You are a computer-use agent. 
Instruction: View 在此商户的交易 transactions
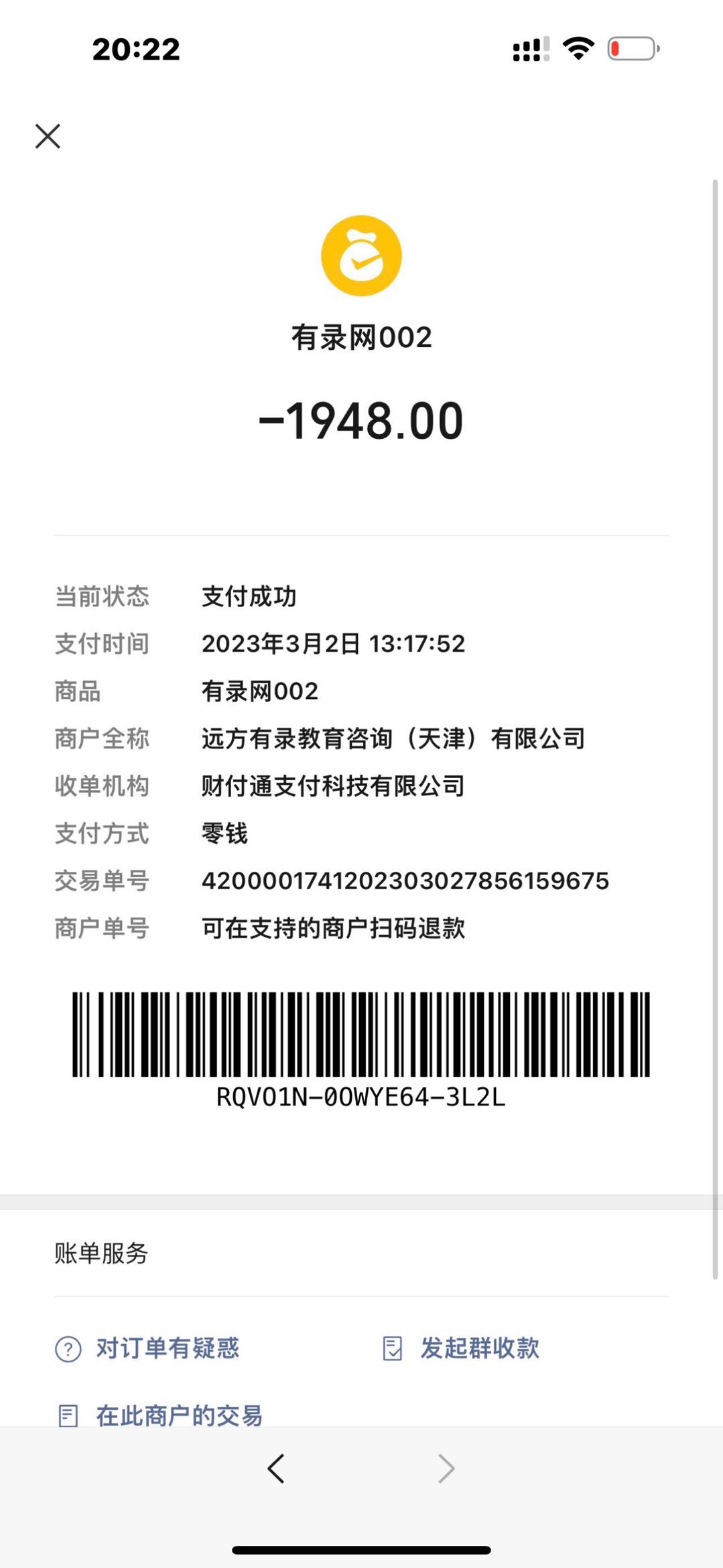178,1415
